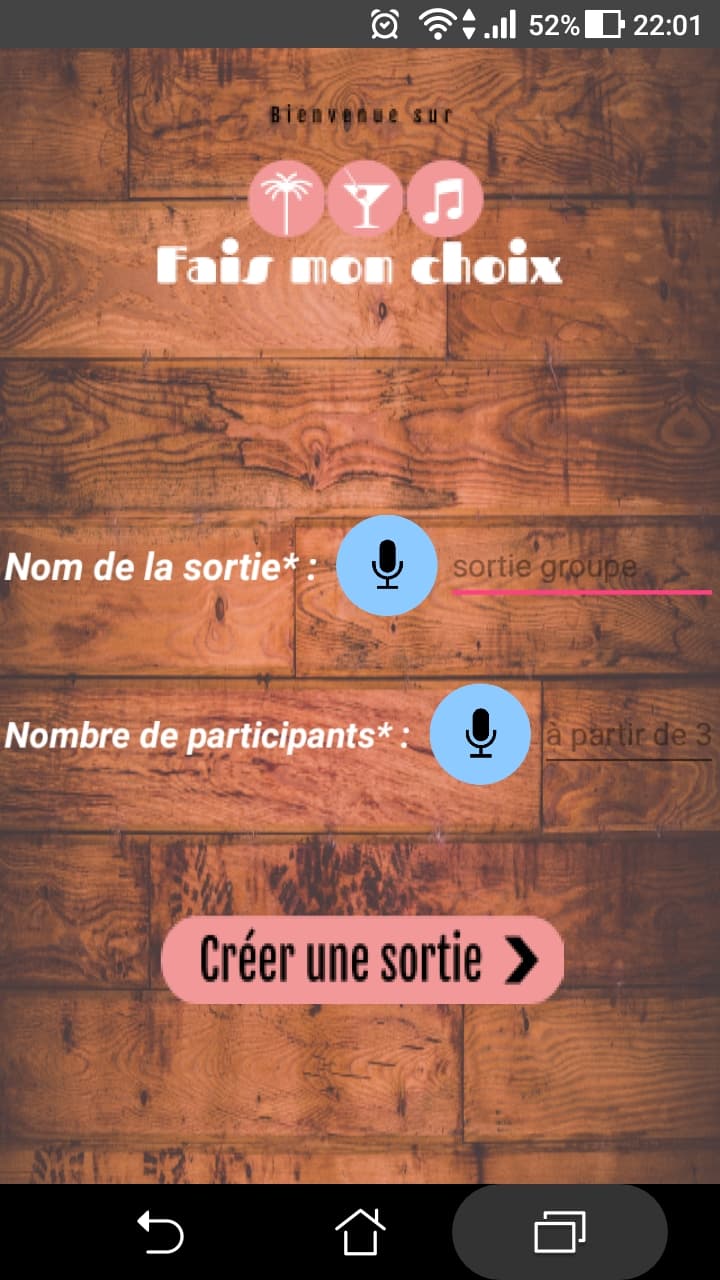The height and width of the screenshot is (1280, 720).
Task: Tap the microphone next to Nombre de participants
Action: [480, 734]
